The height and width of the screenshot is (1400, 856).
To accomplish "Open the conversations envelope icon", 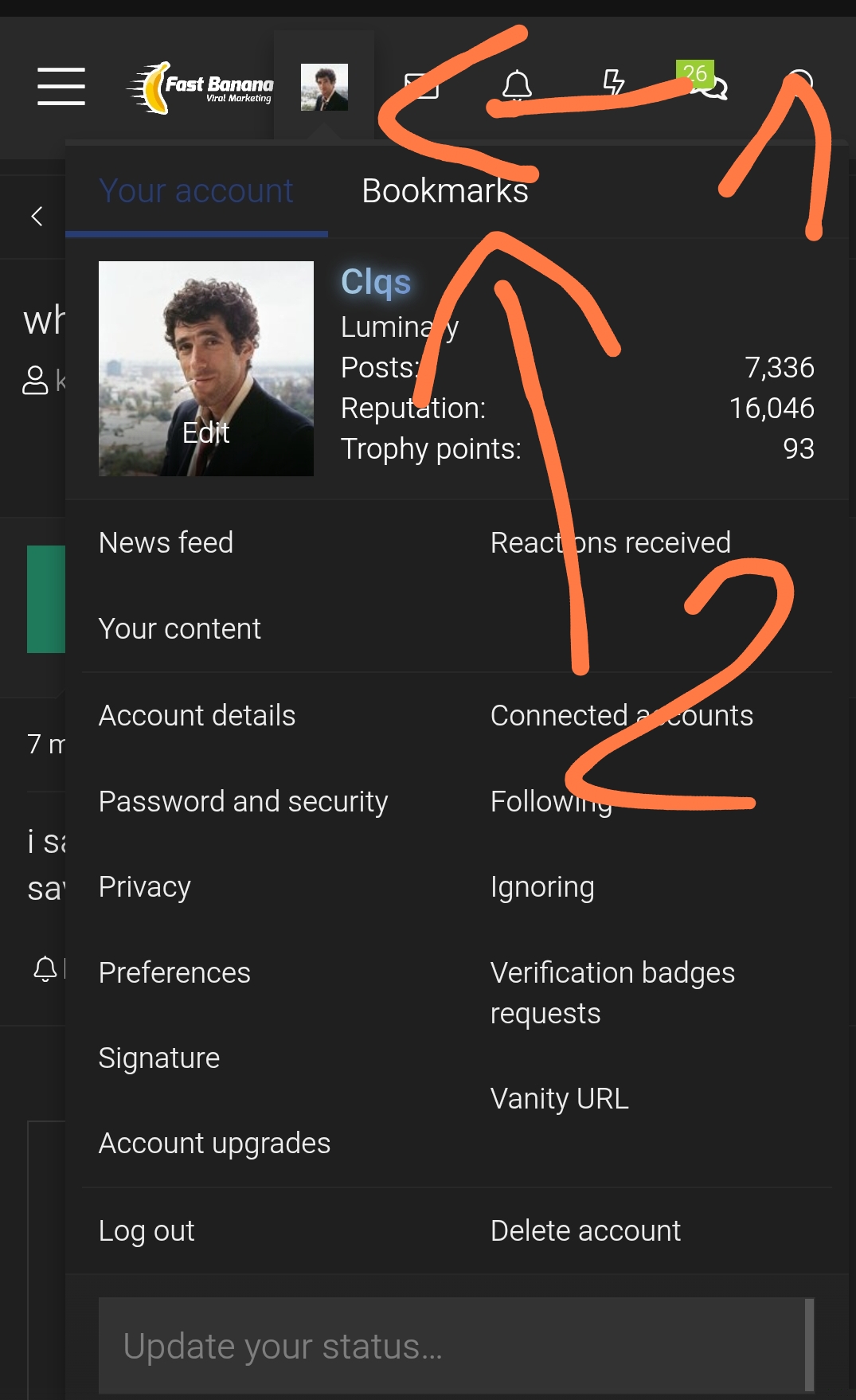I will pyautogui.click(x=423, y=86).
